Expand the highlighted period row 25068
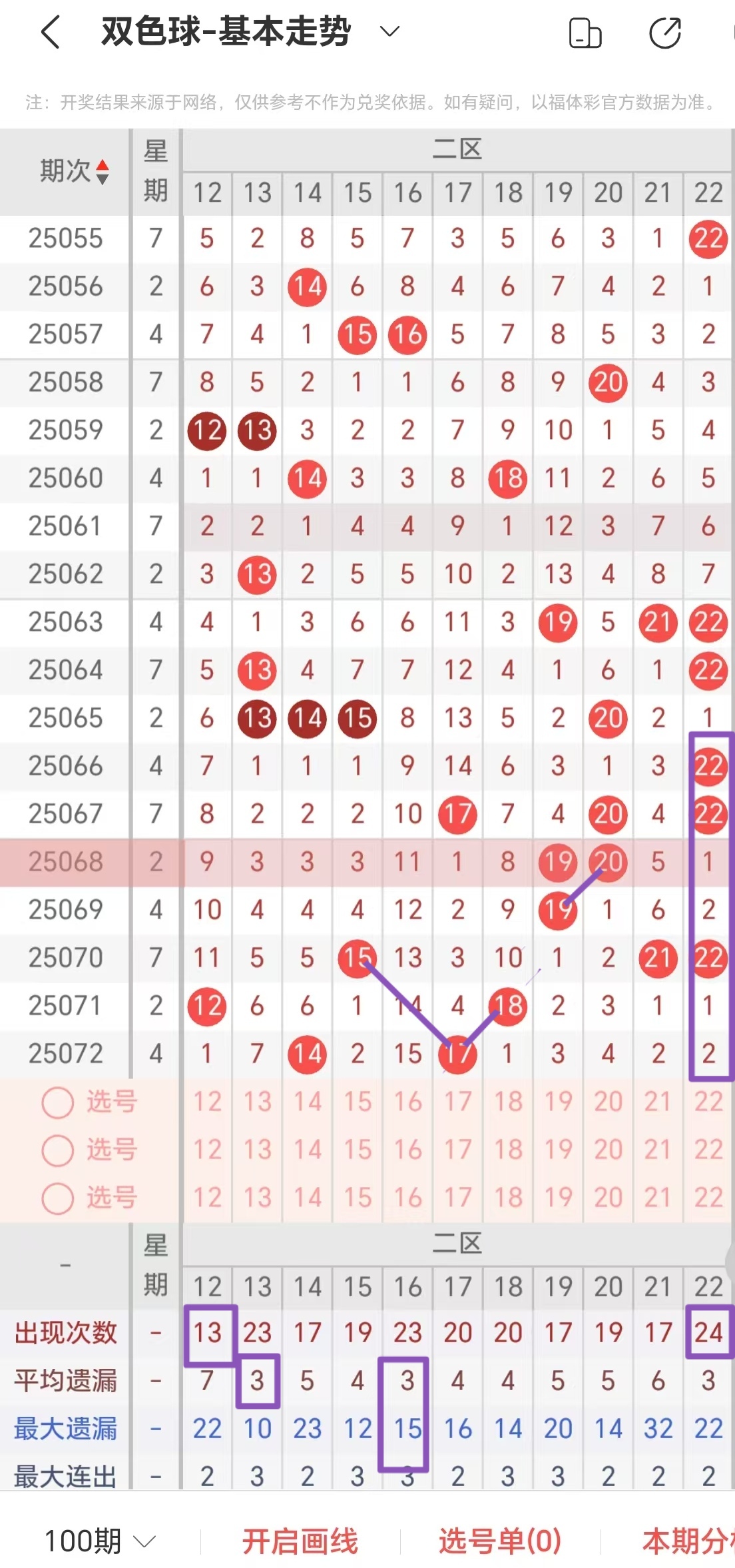Image resolution: width=735 pixels, height=1568 pixels. pyautogui.click(x=65, y=862)
